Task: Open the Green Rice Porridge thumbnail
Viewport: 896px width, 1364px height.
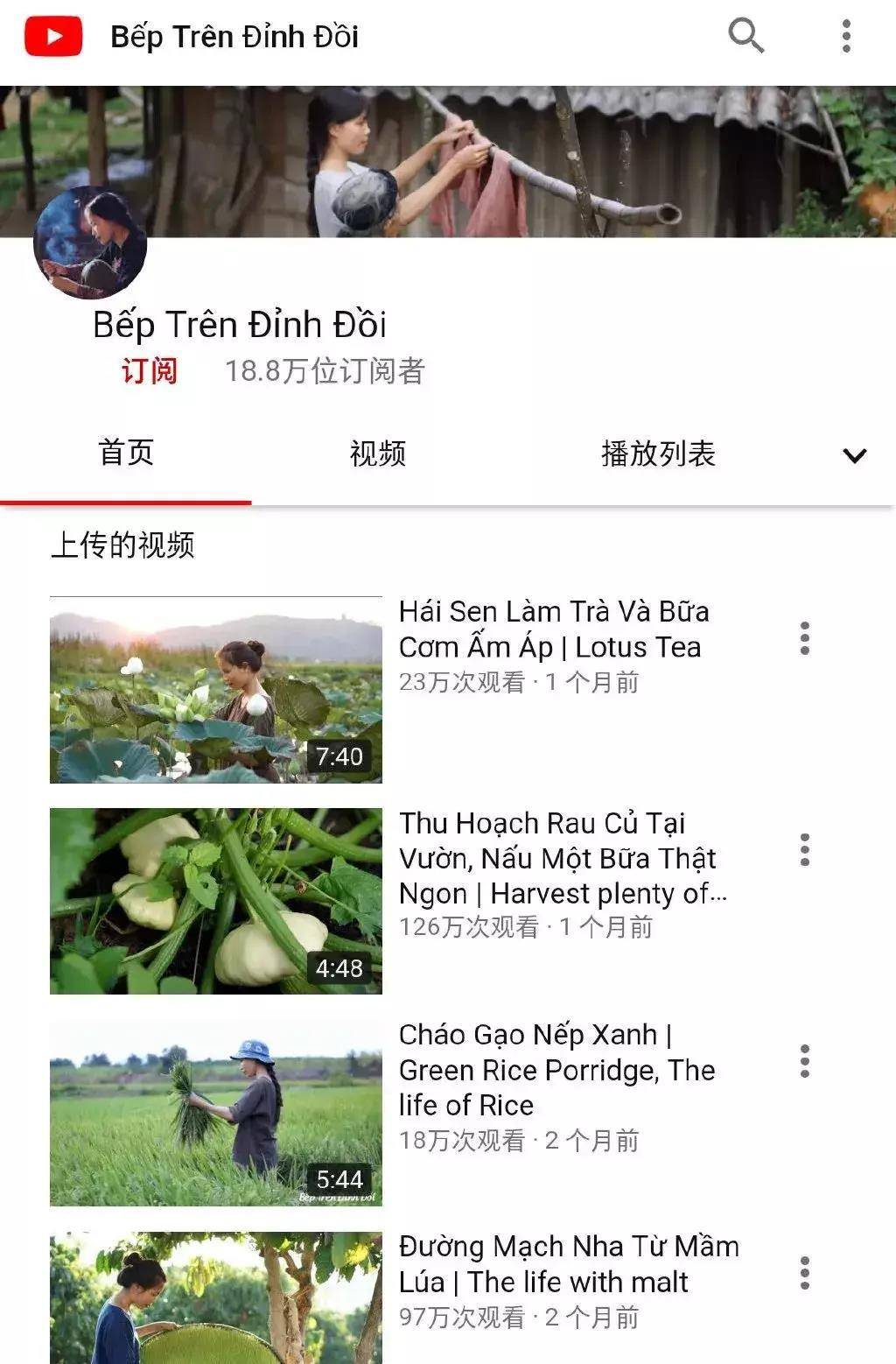Action: coord(217,1112)
